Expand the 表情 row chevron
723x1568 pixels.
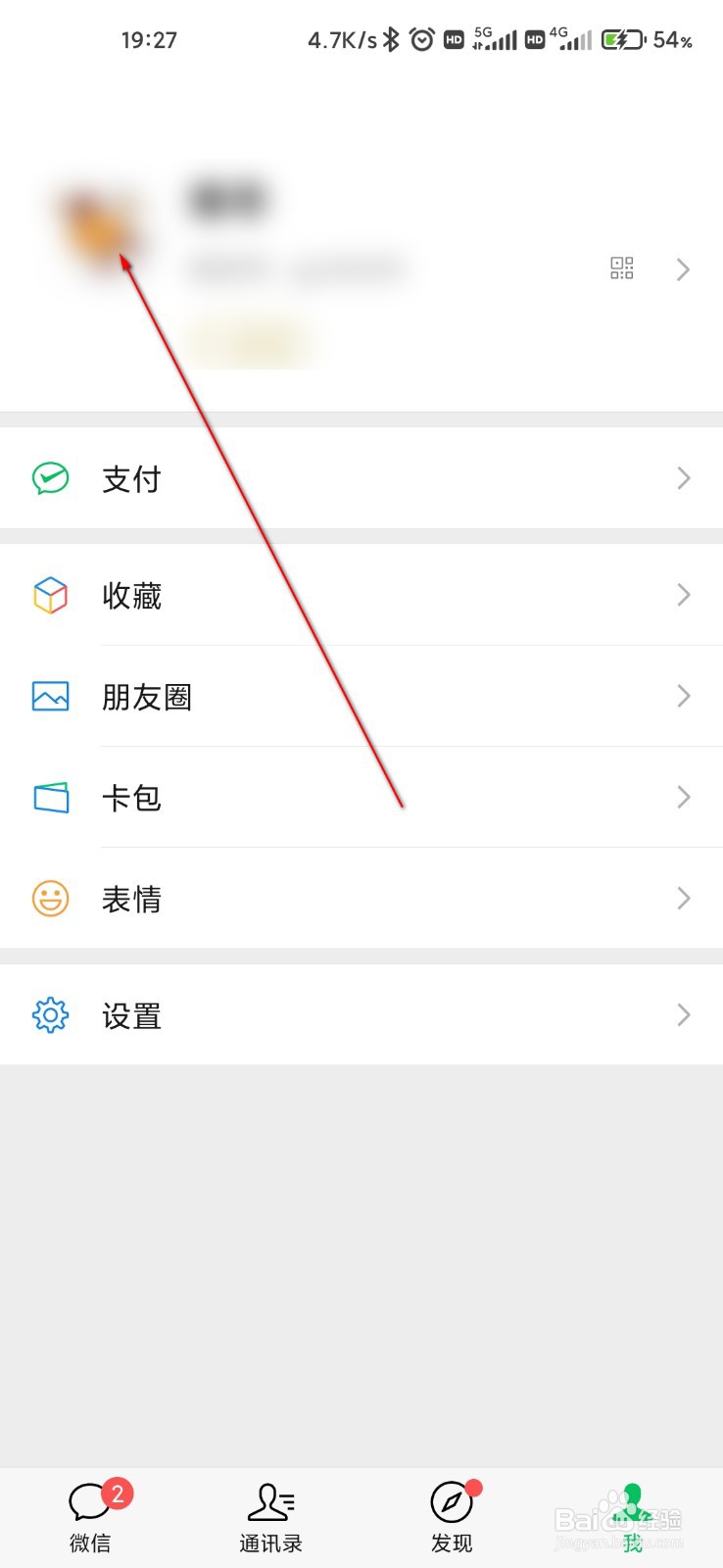point(683,899)
